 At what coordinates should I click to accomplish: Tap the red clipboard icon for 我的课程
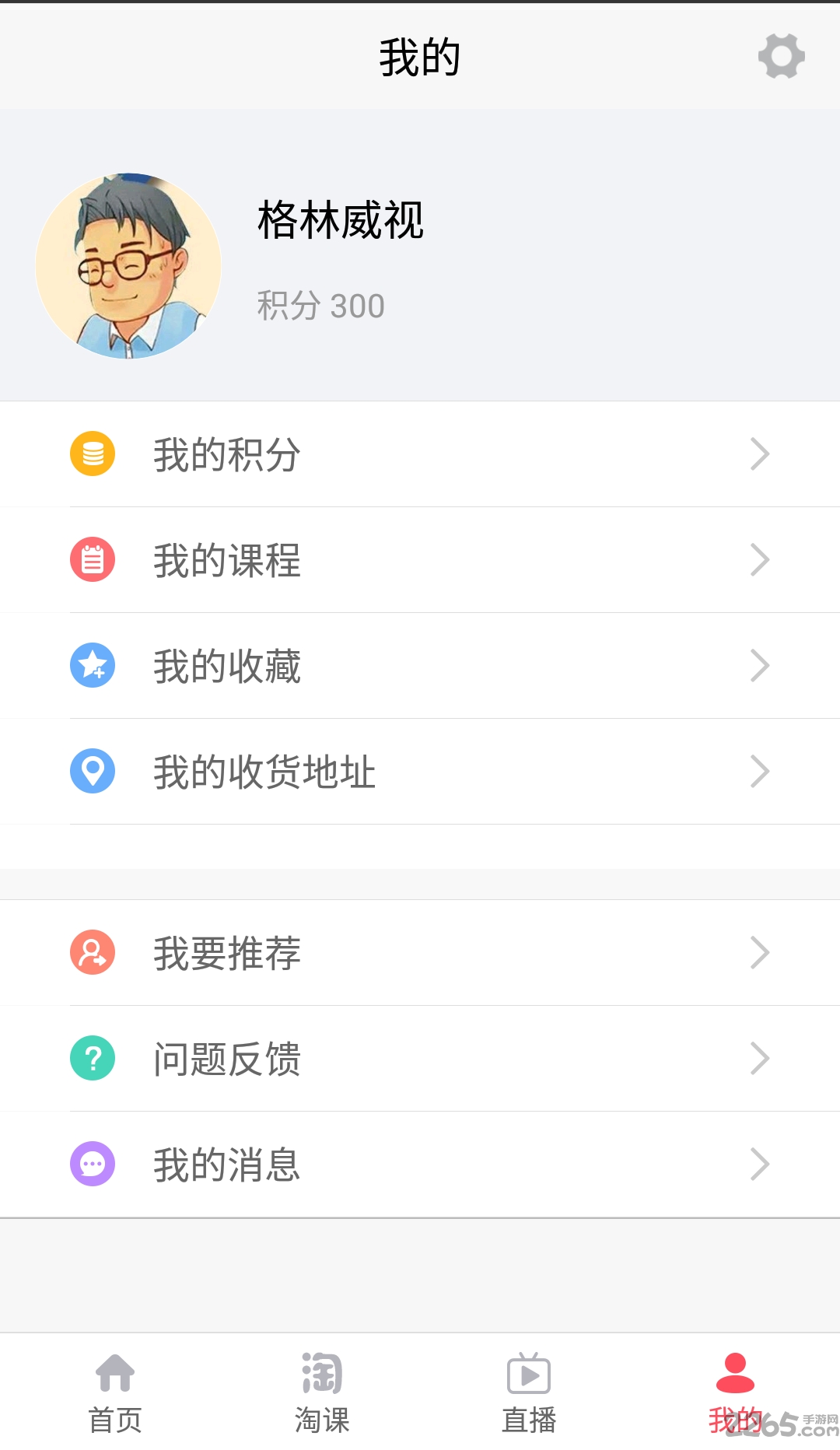point(93,559)
